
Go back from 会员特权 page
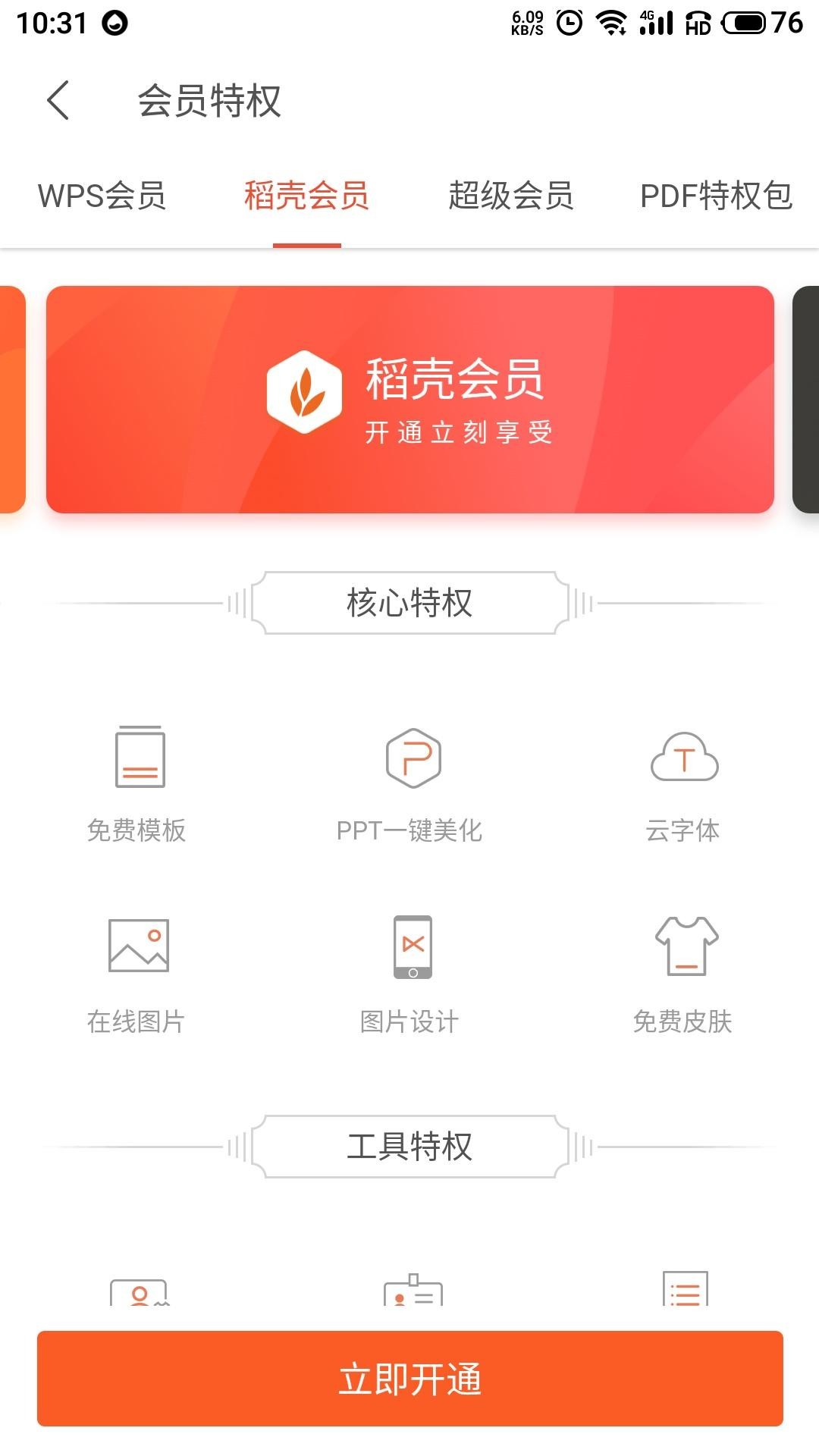pyautogui.click(x=58, y=100)
